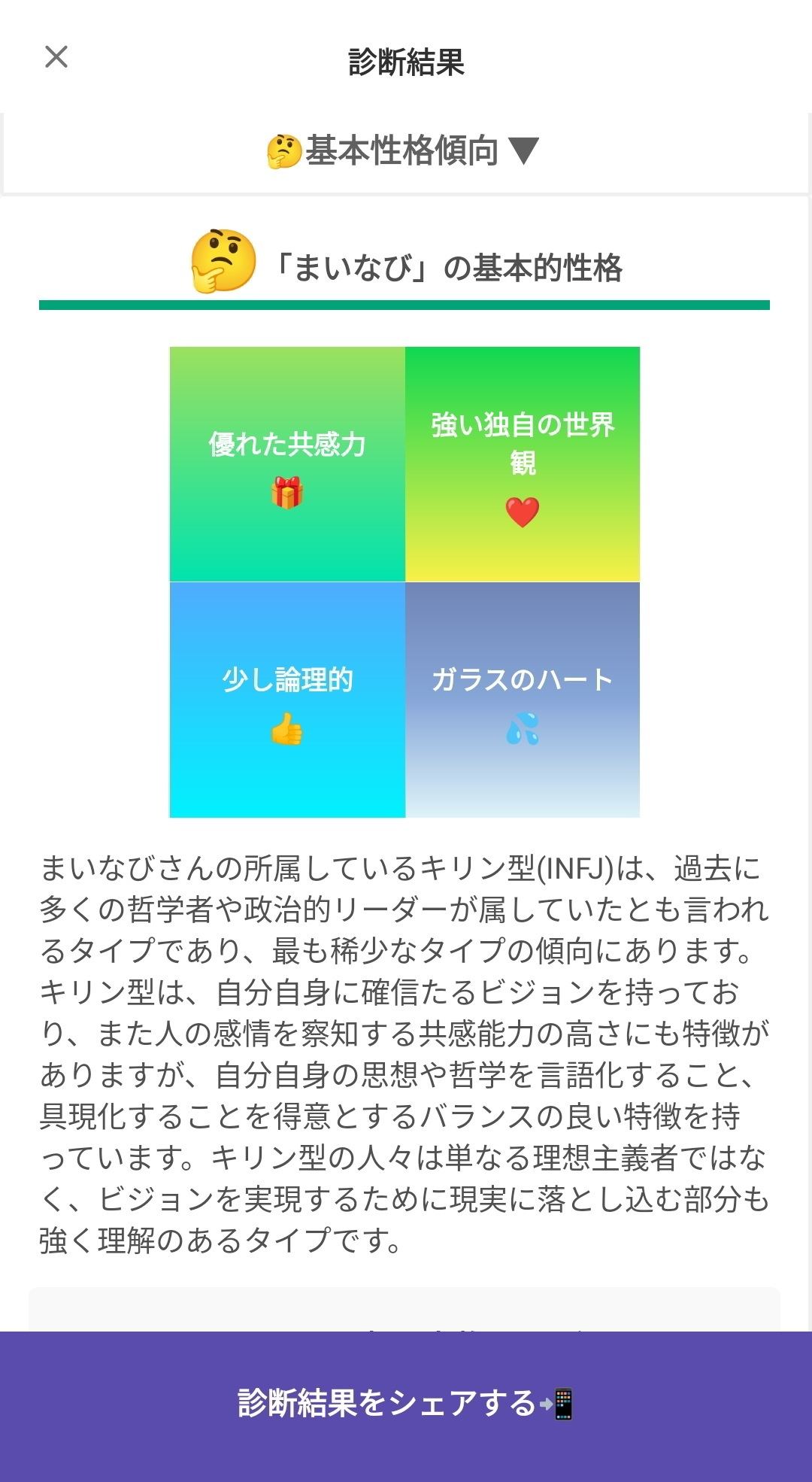The width and height of the screenshot is (812, 1482).
Task: Collapse the 基本性格傾向 section
Action: pyautogui.click(x=406, y=151)
